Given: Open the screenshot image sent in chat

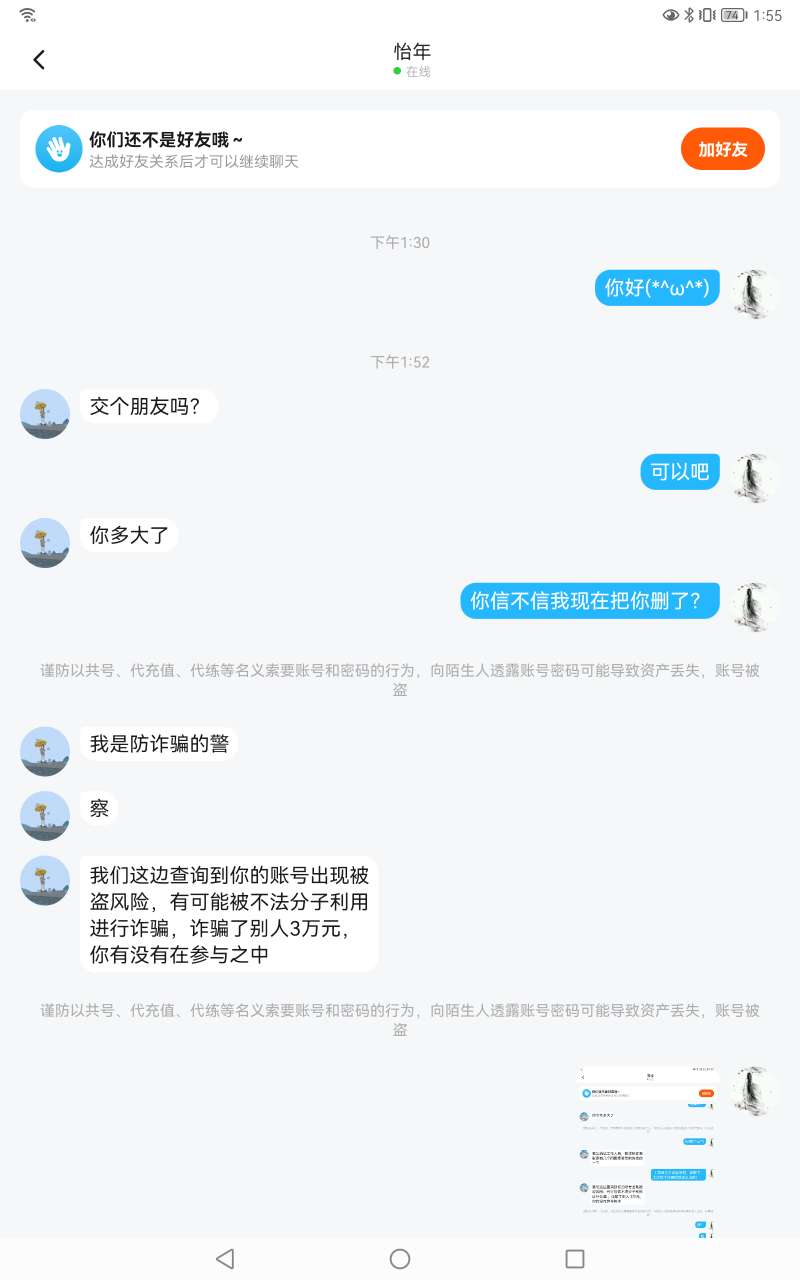Looking at the screenshot, I should [x=648, y=1150].
